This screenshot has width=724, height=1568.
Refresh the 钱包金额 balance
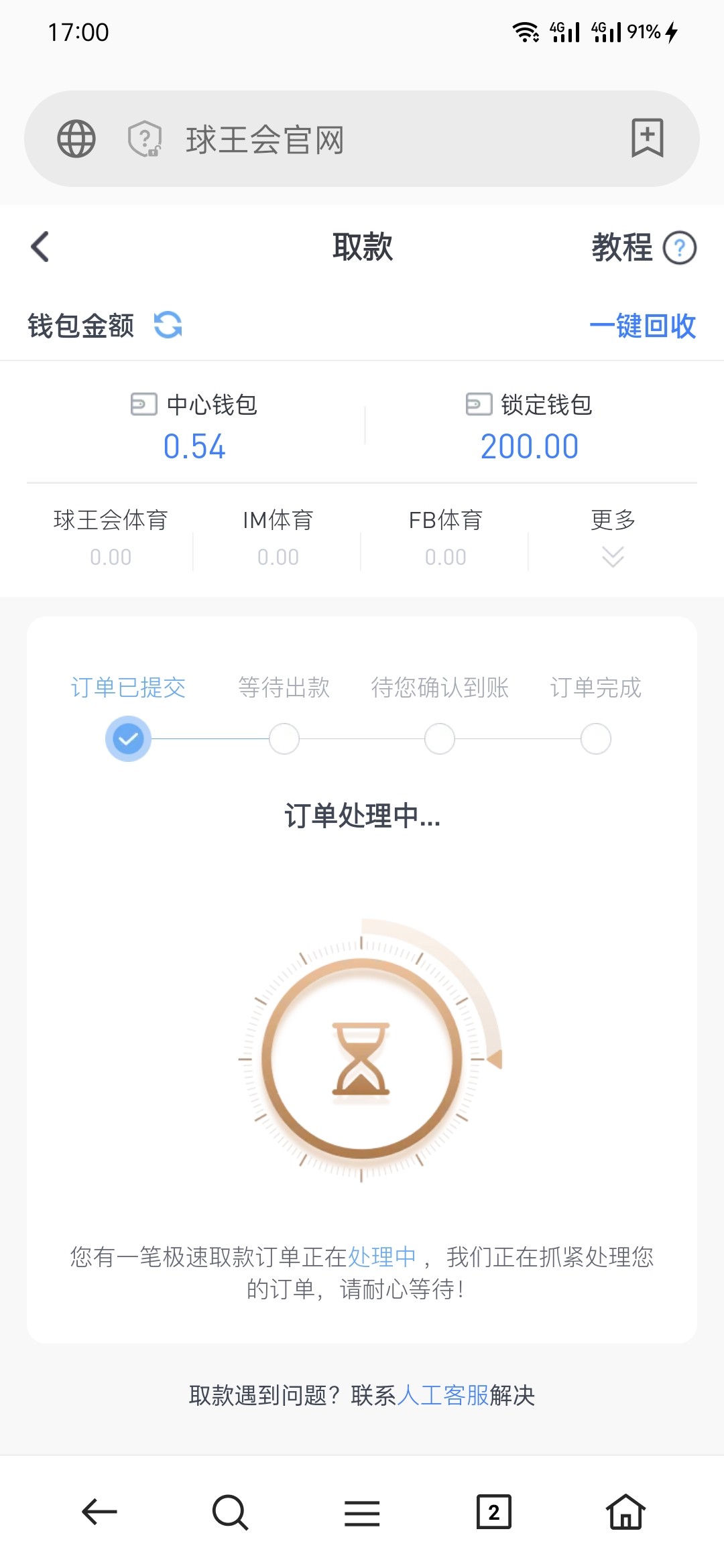click(x=168, y=326)
